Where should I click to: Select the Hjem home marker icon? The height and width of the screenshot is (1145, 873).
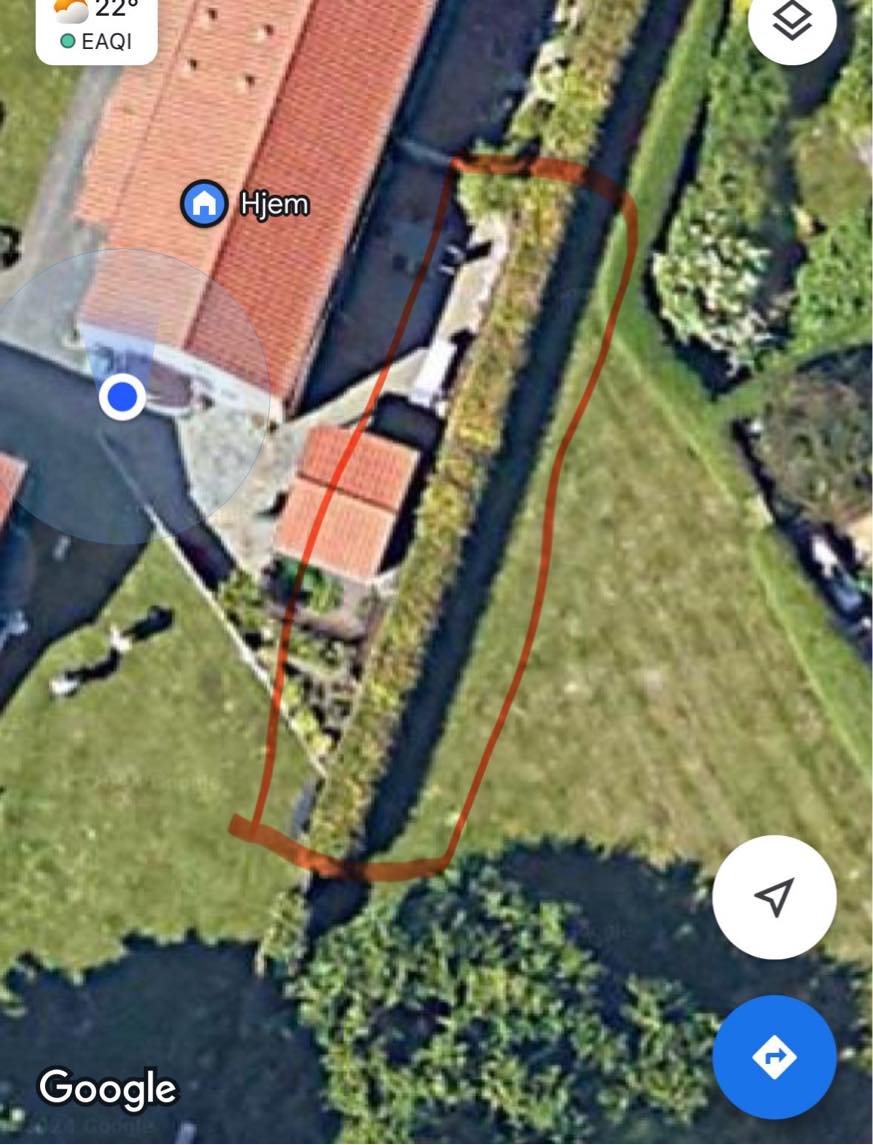203,205
